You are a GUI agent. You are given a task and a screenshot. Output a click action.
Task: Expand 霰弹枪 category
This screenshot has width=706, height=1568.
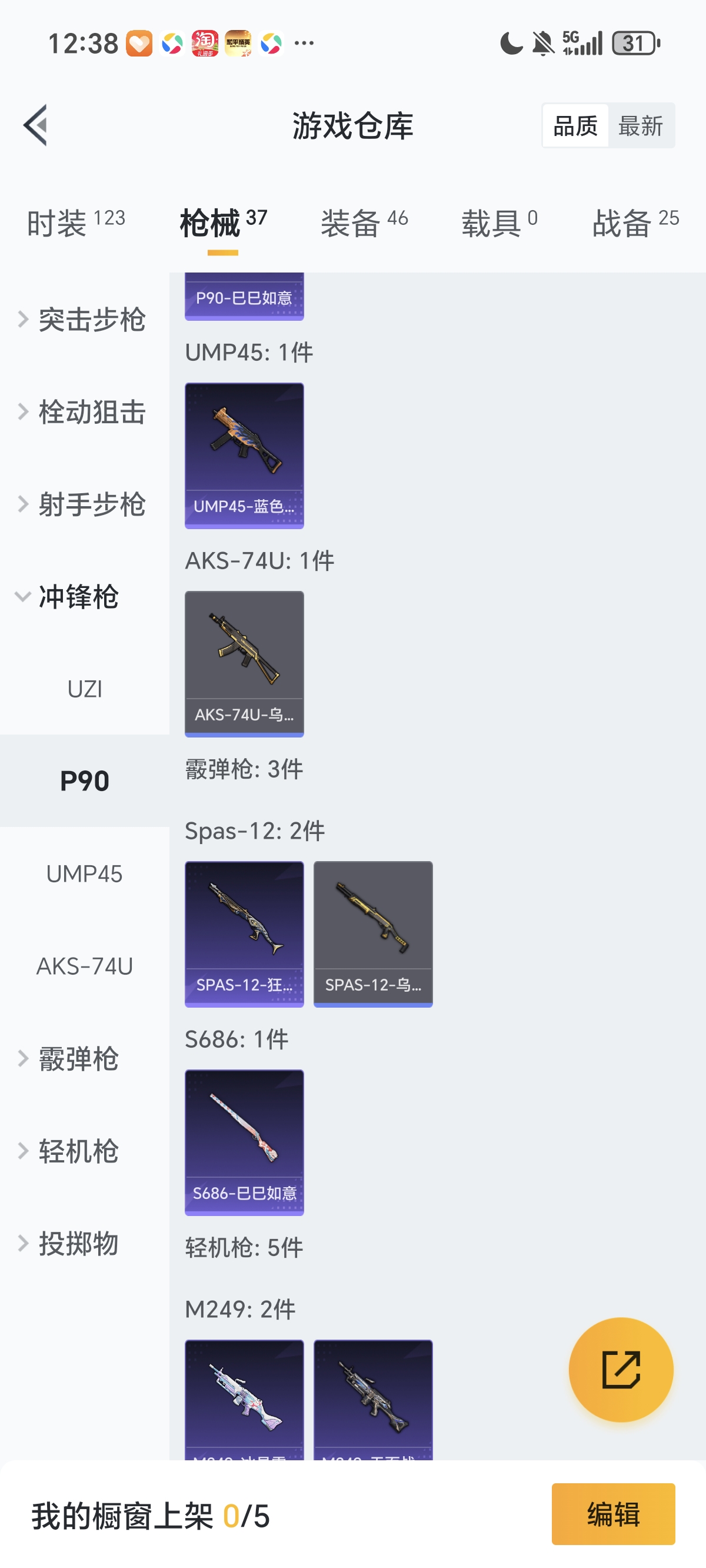(78, 1058)
